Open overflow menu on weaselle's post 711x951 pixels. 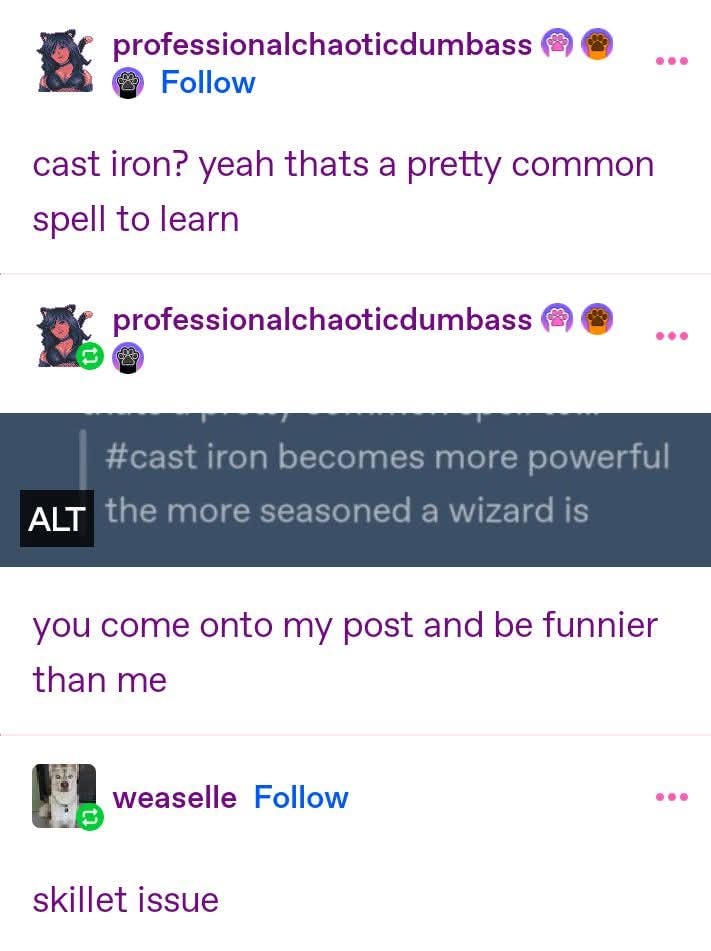coord(671,797)
